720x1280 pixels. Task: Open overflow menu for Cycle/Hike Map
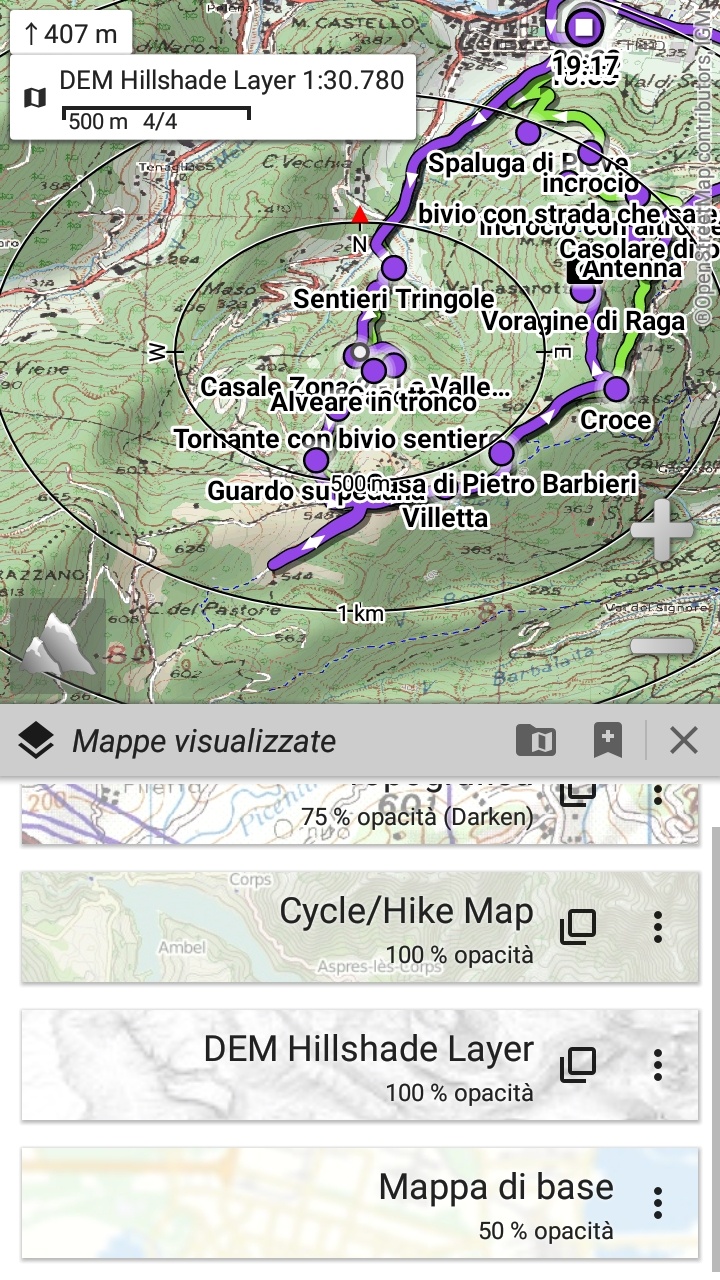(x=657, y=927)
